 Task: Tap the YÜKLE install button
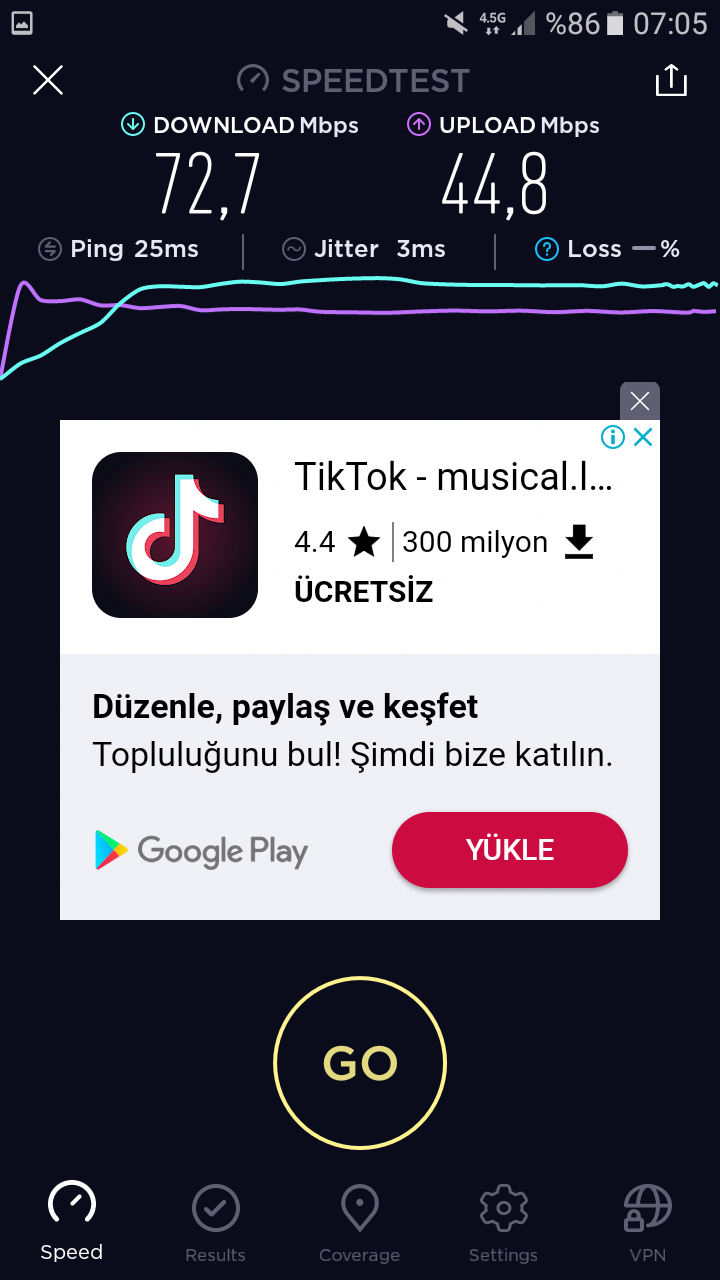tap(510, 850)
